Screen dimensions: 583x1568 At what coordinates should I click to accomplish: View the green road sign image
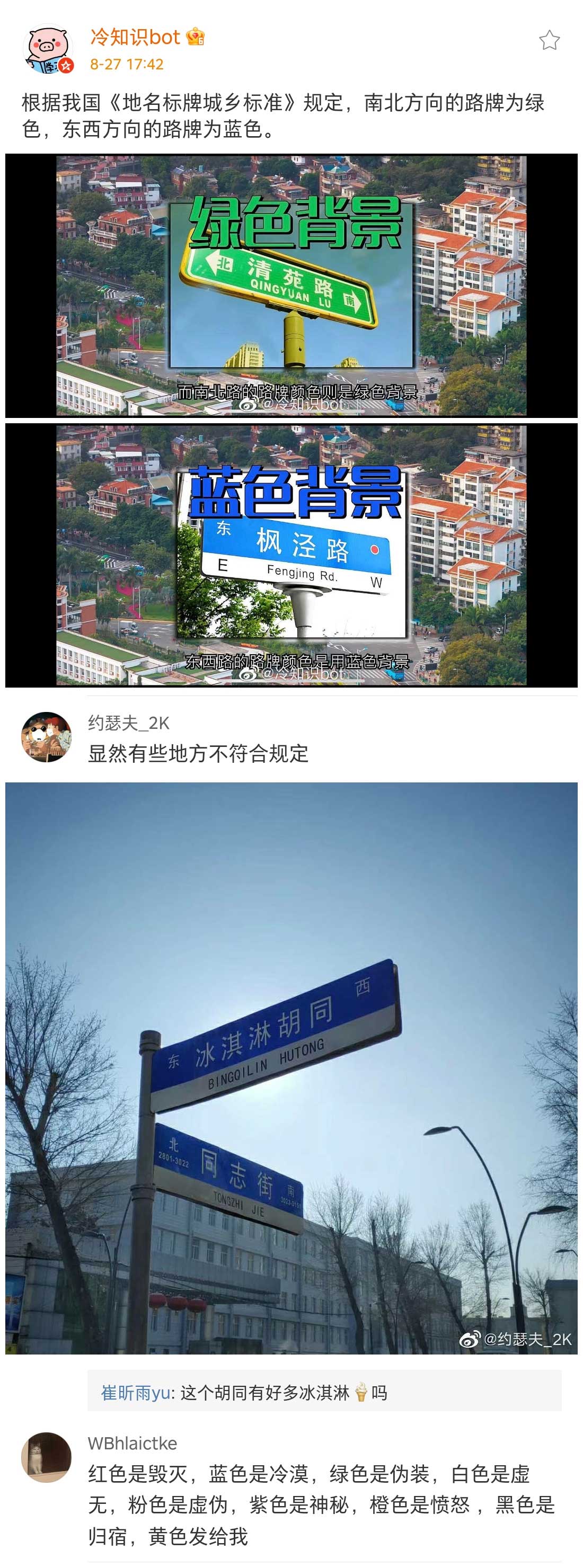pos(291,285)
